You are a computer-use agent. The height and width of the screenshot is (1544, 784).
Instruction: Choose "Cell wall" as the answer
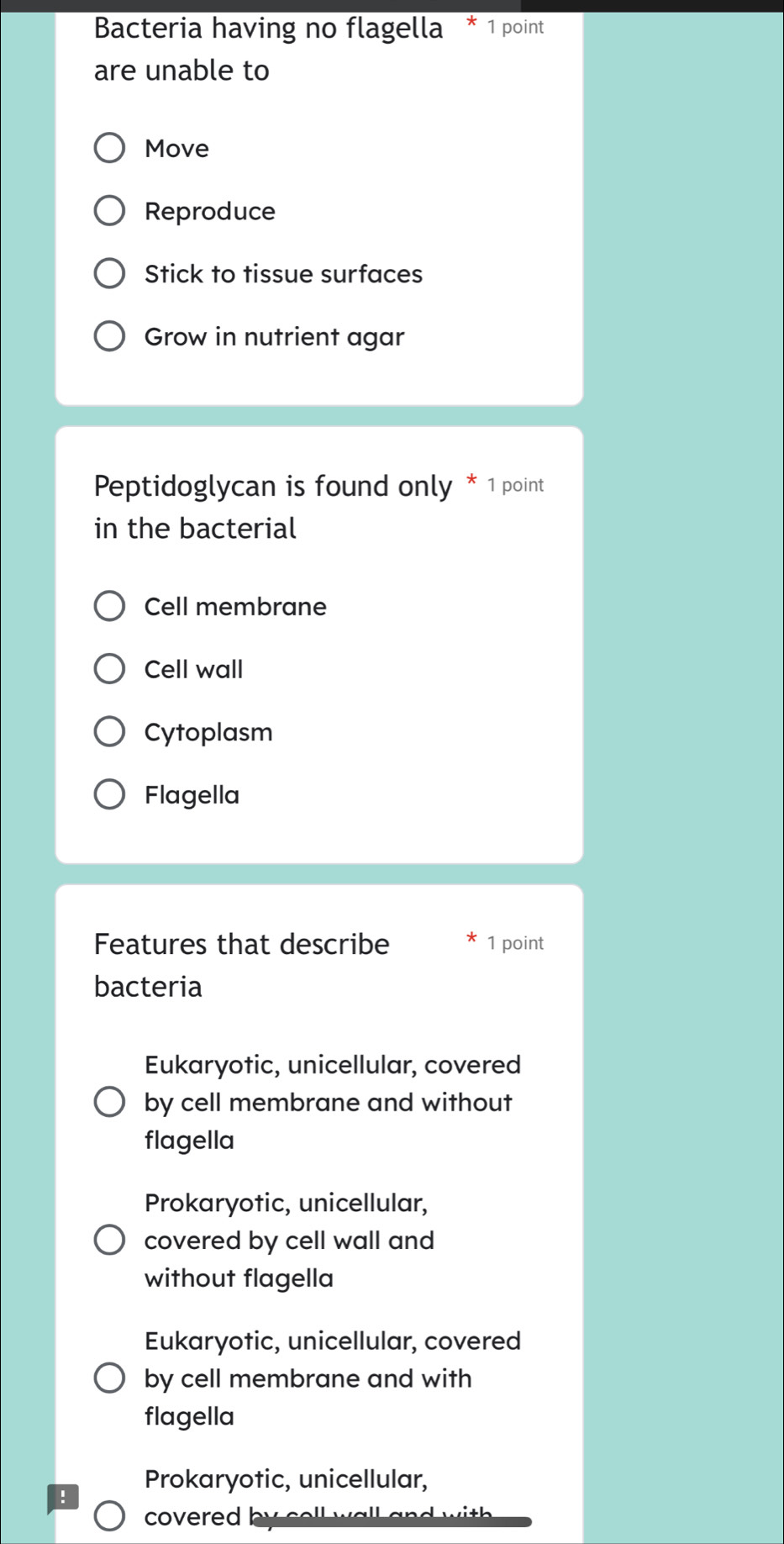pos(109,668)
